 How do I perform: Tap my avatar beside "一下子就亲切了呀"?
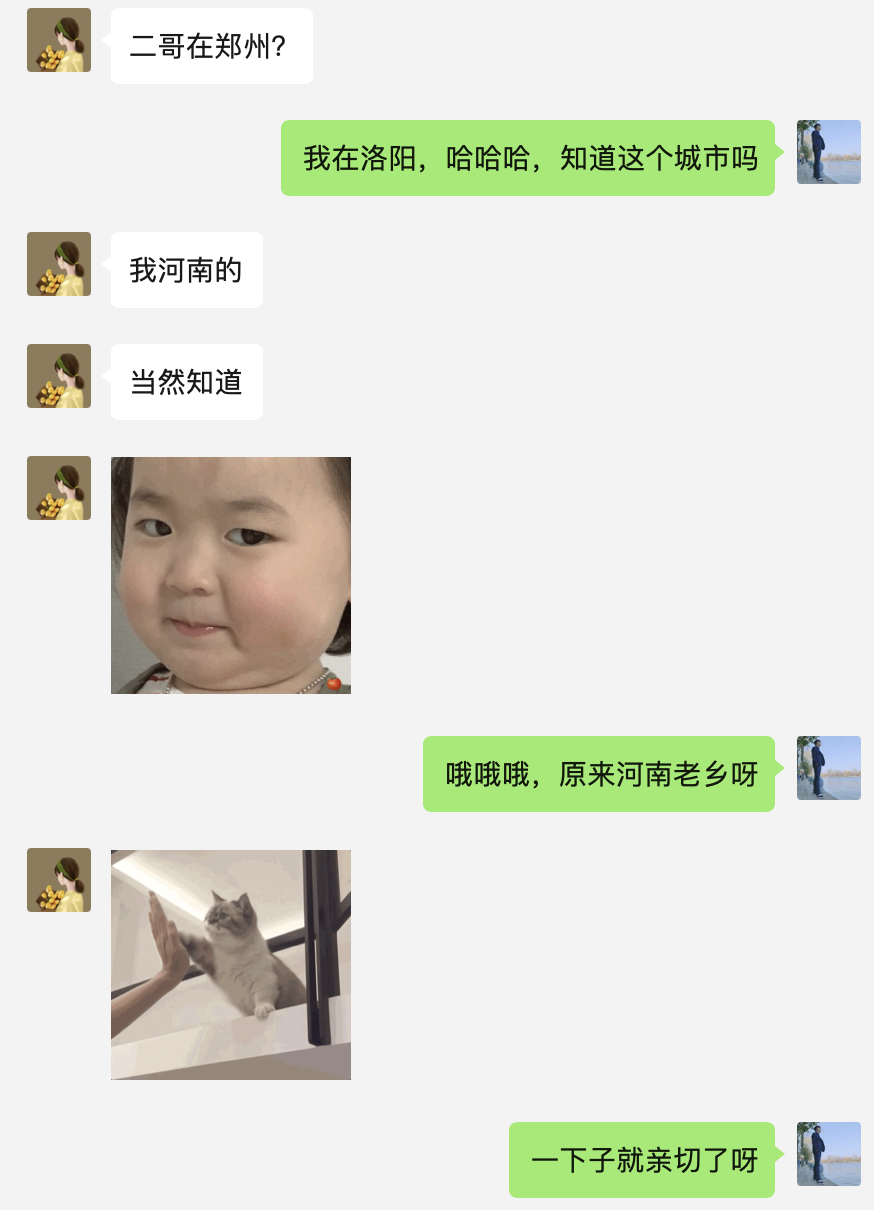point(828,1154)
